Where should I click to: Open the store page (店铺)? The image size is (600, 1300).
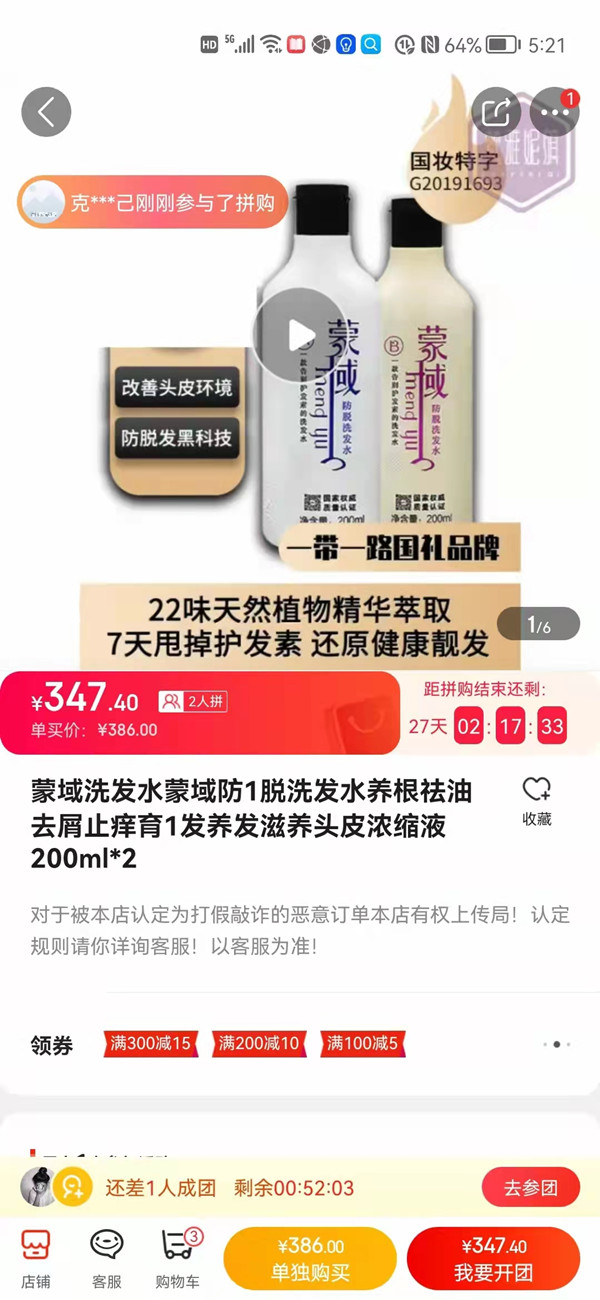36,1258
